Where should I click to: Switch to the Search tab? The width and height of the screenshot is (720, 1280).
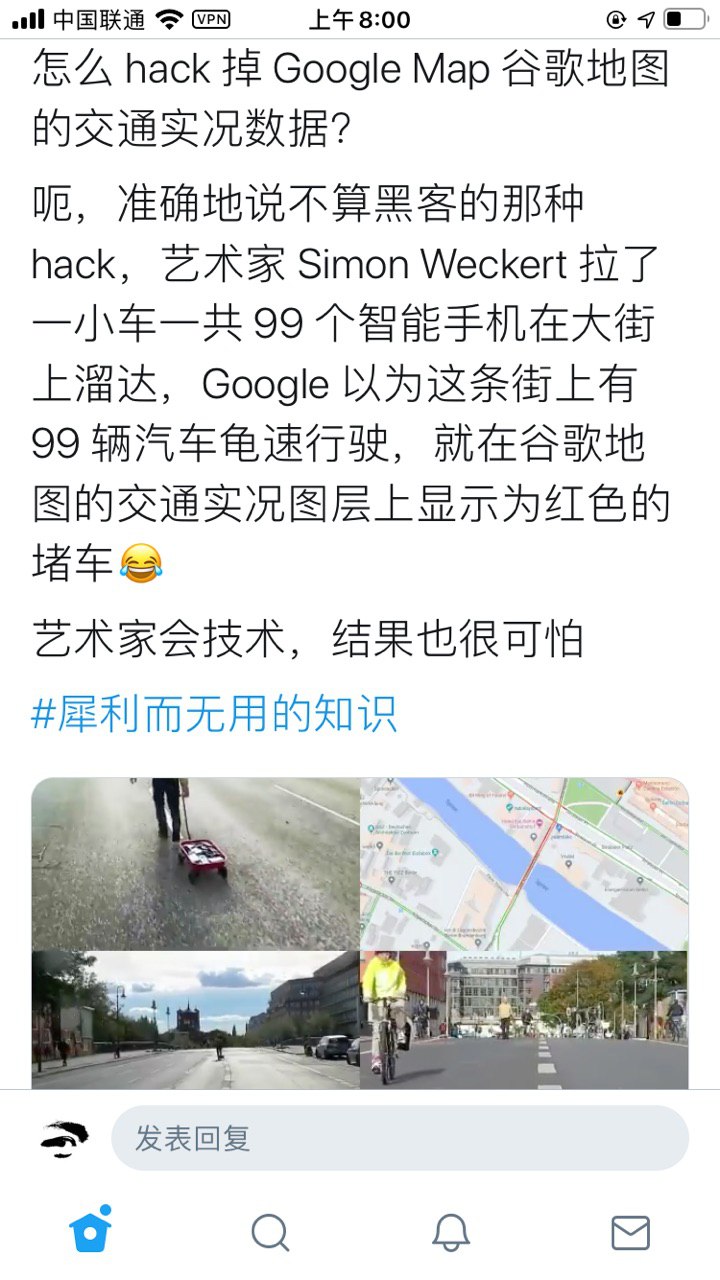tap(270, 1232)
